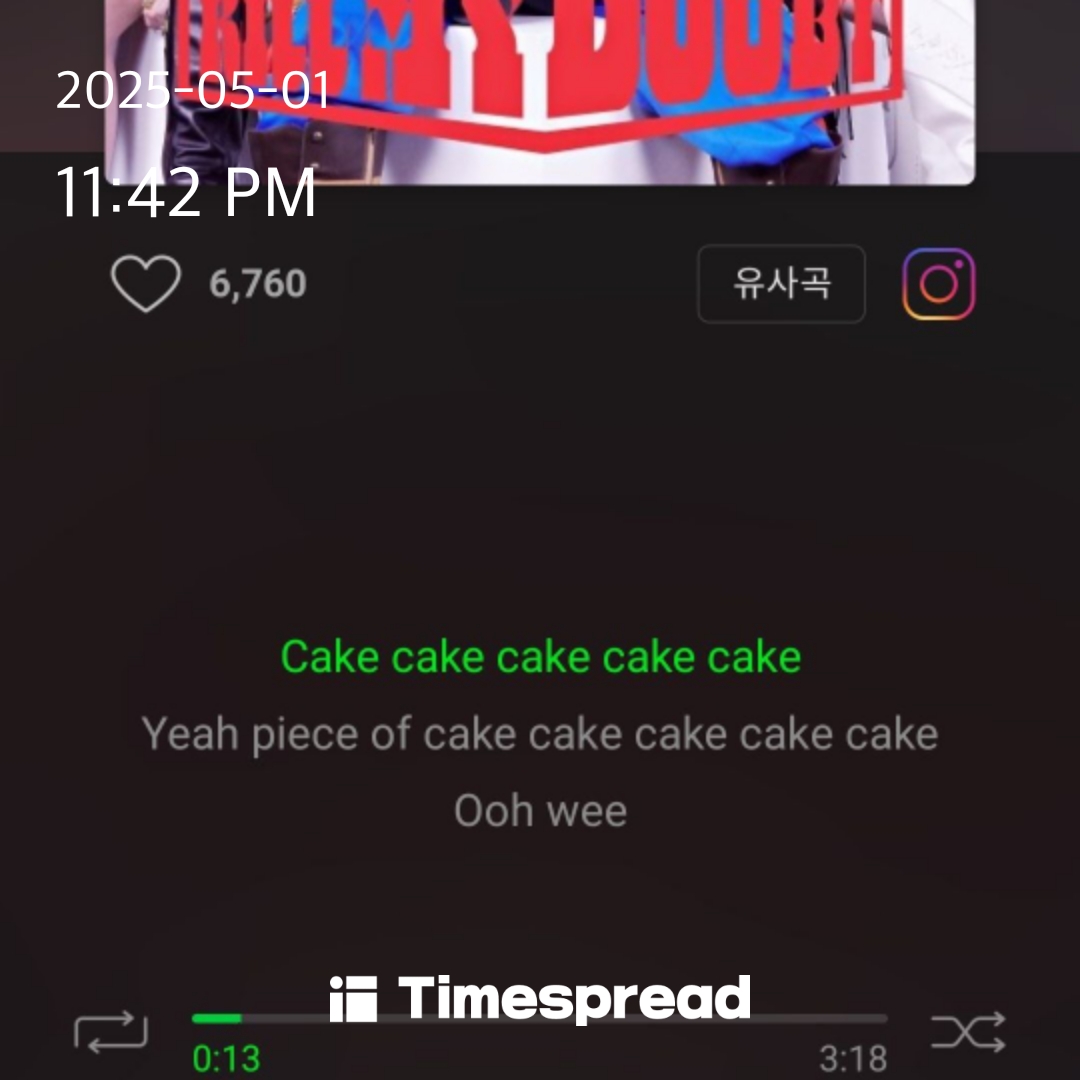
Task: Like this song with the heart icon
Action: pos(146,284)
